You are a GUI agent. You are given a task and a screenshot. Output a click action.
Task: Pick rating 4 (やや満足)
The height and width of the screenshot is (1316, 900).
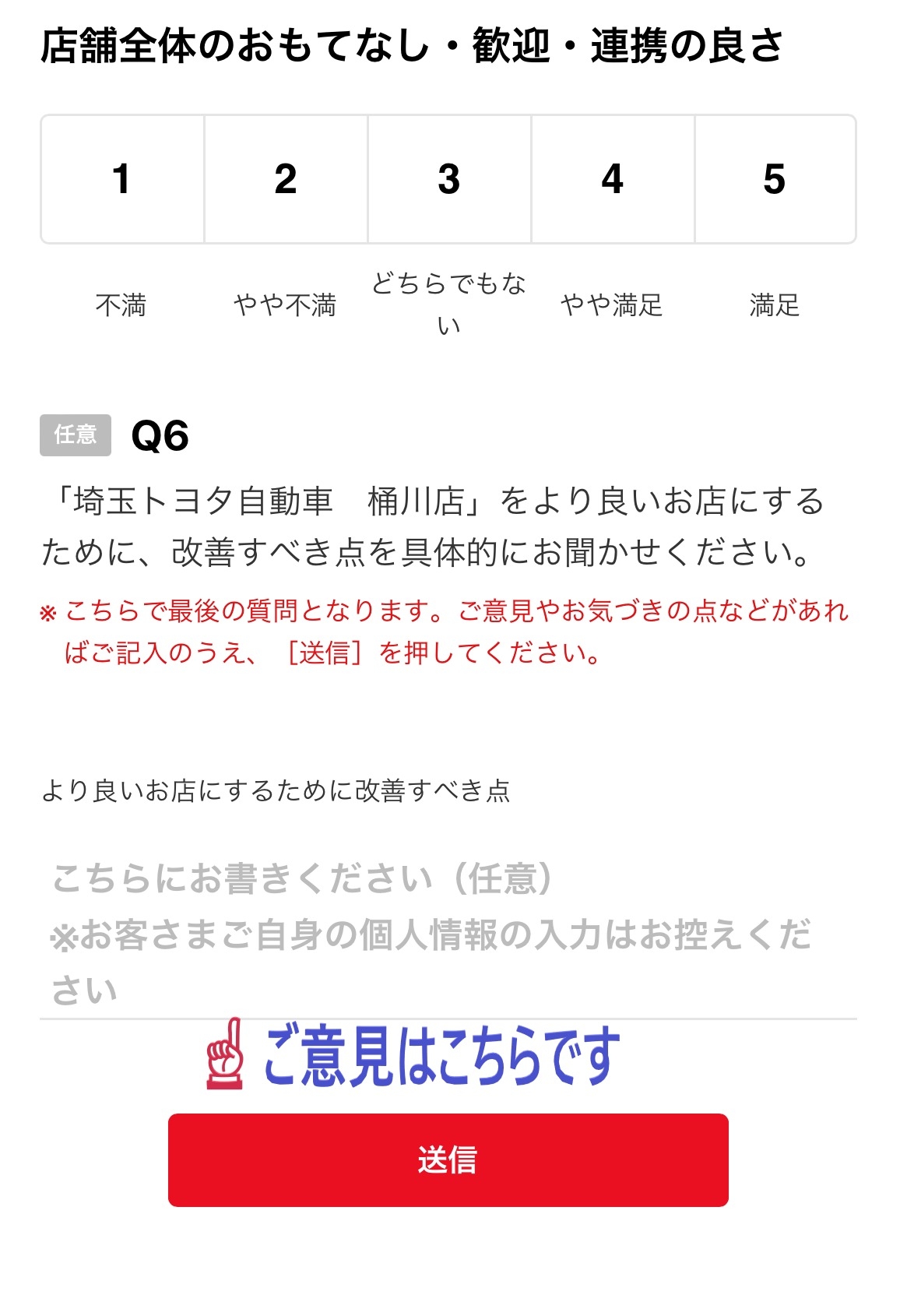(x=613, y=179)
